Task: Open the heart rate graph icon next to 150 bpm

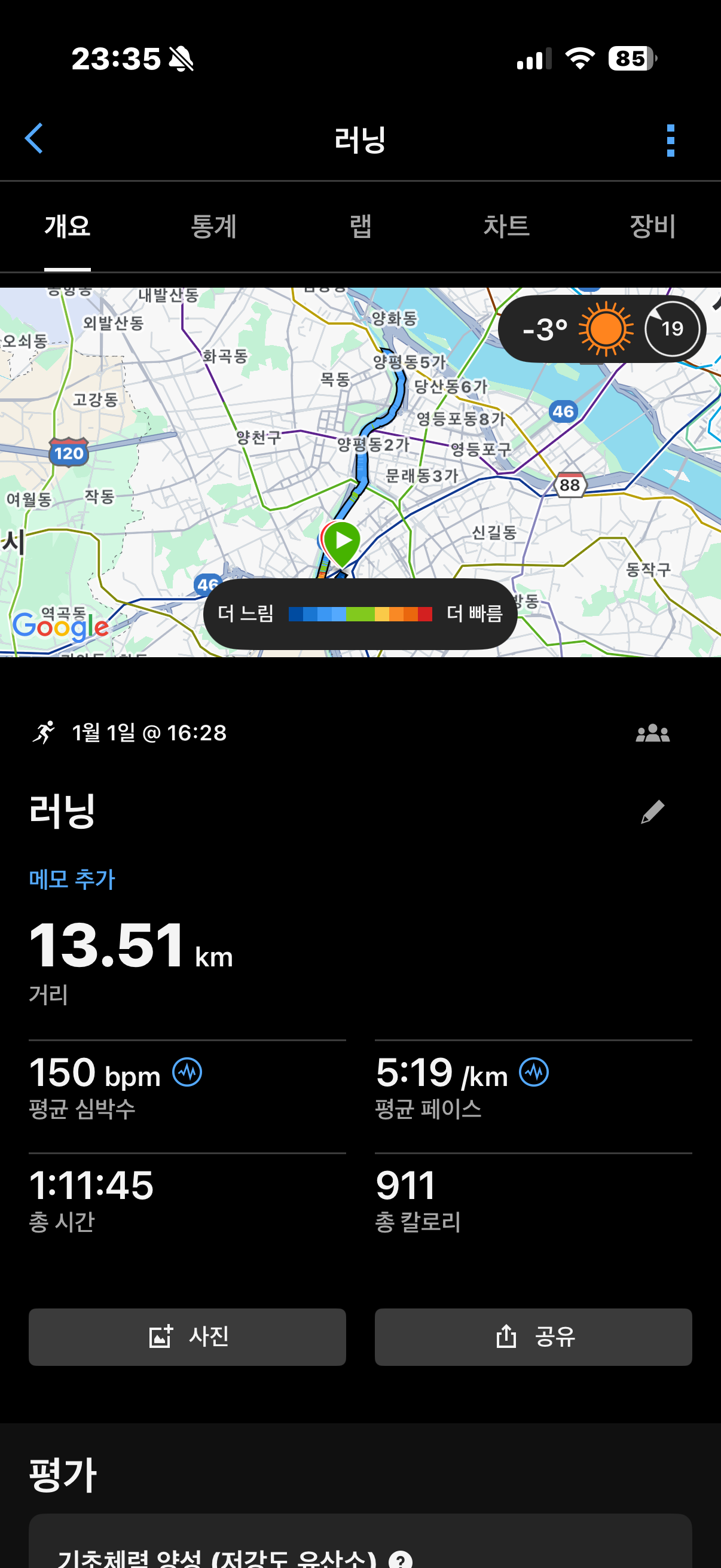Action: click(x=188, y=1071)
